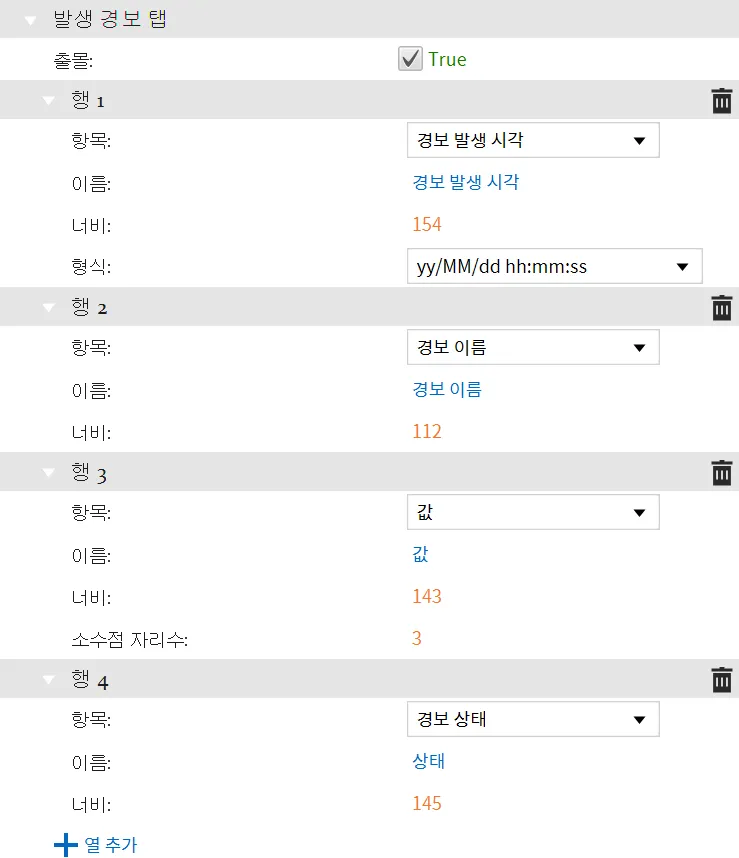Edit 행 3 너비 value 143

pos(427,597)
